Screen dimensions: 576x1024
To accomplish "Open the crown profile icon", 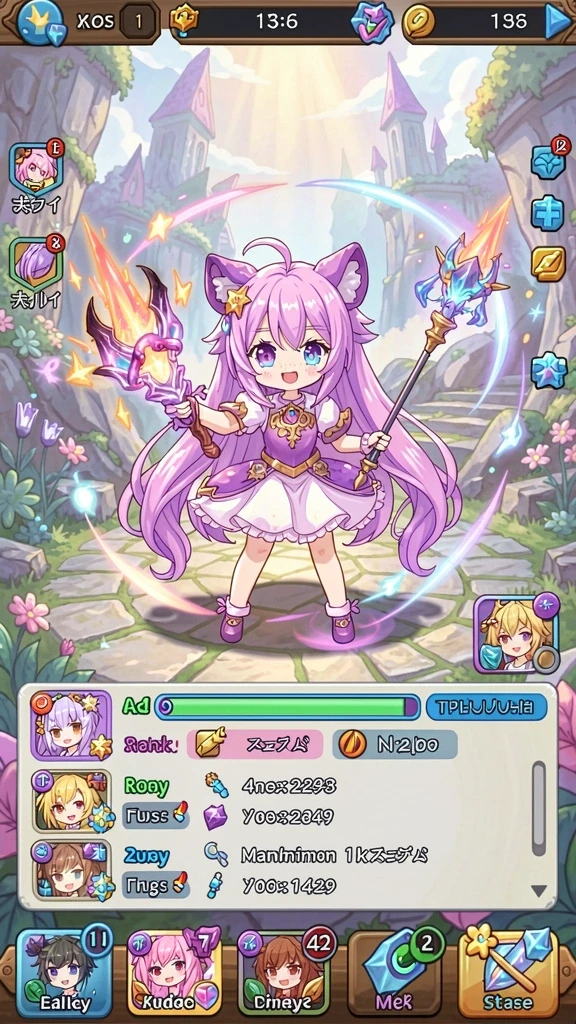I will (40, 22).
